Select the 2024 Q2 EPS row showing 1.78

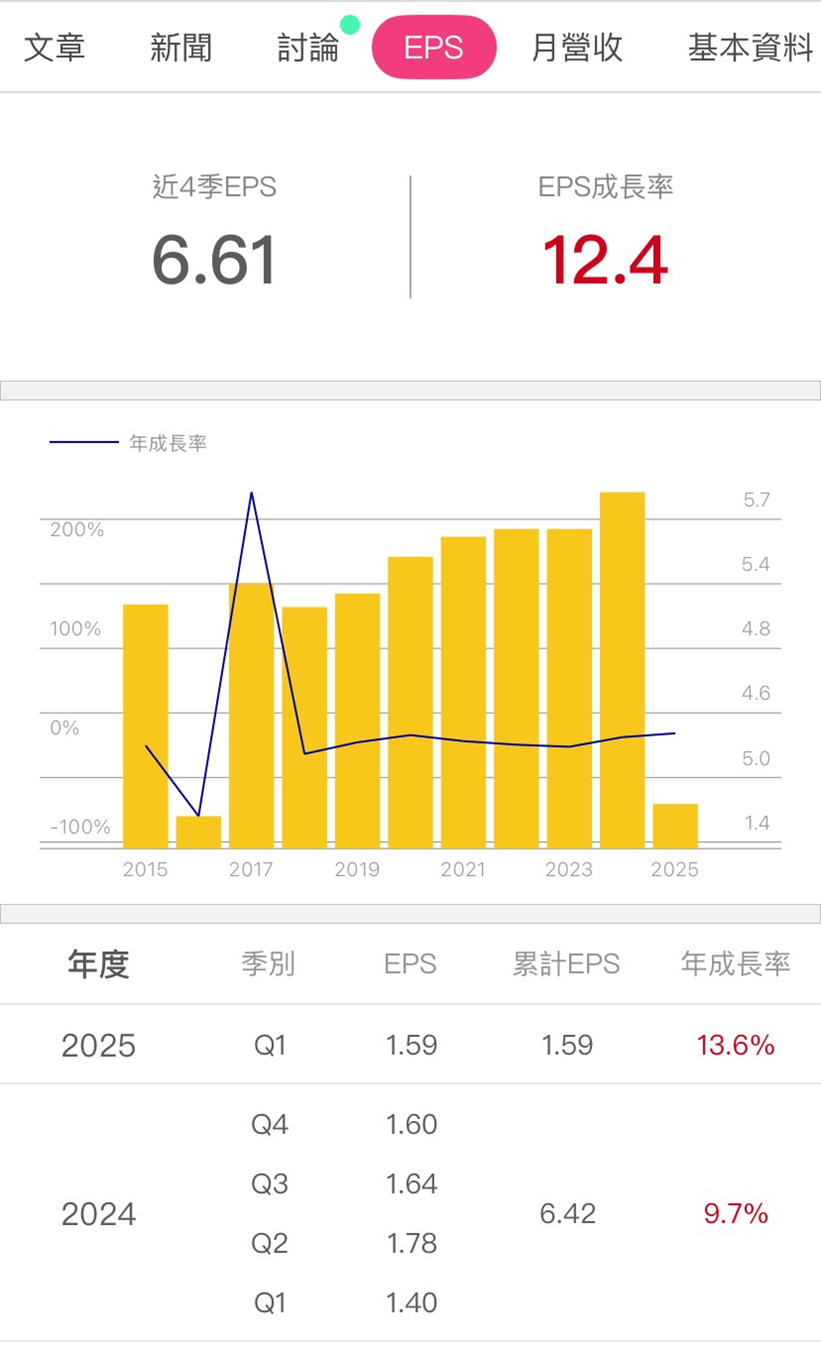pyautogui.click(x=411, y=1243)
